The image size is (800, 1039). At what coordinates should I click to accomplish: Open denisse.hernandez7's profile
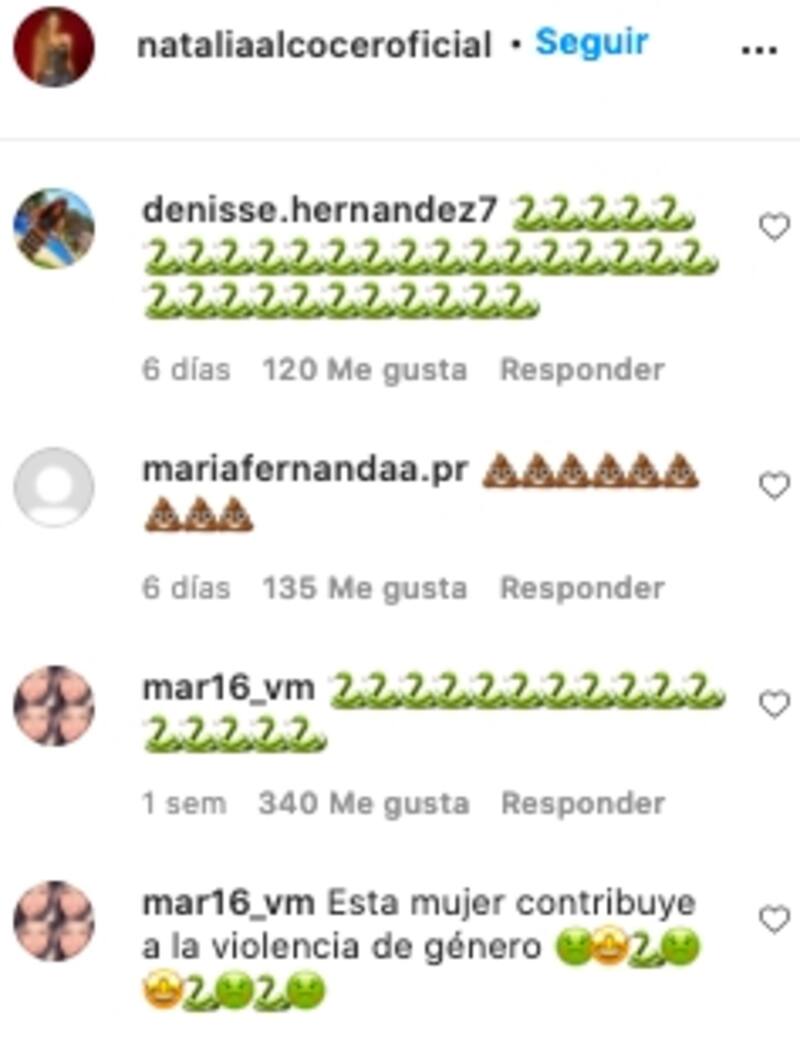click(320, 211)
